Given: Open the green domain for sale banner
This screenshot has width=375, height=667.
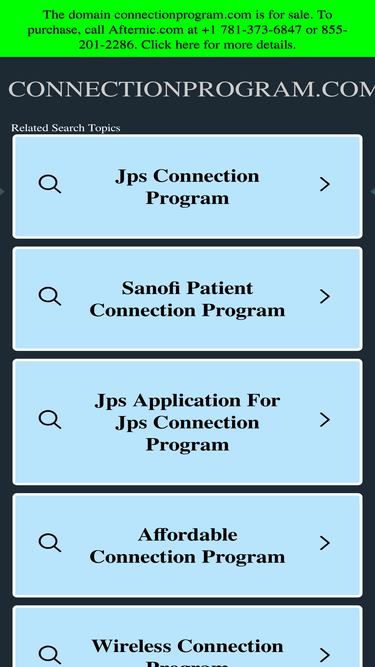Looking at the screenshot, I should pos(188,29).
